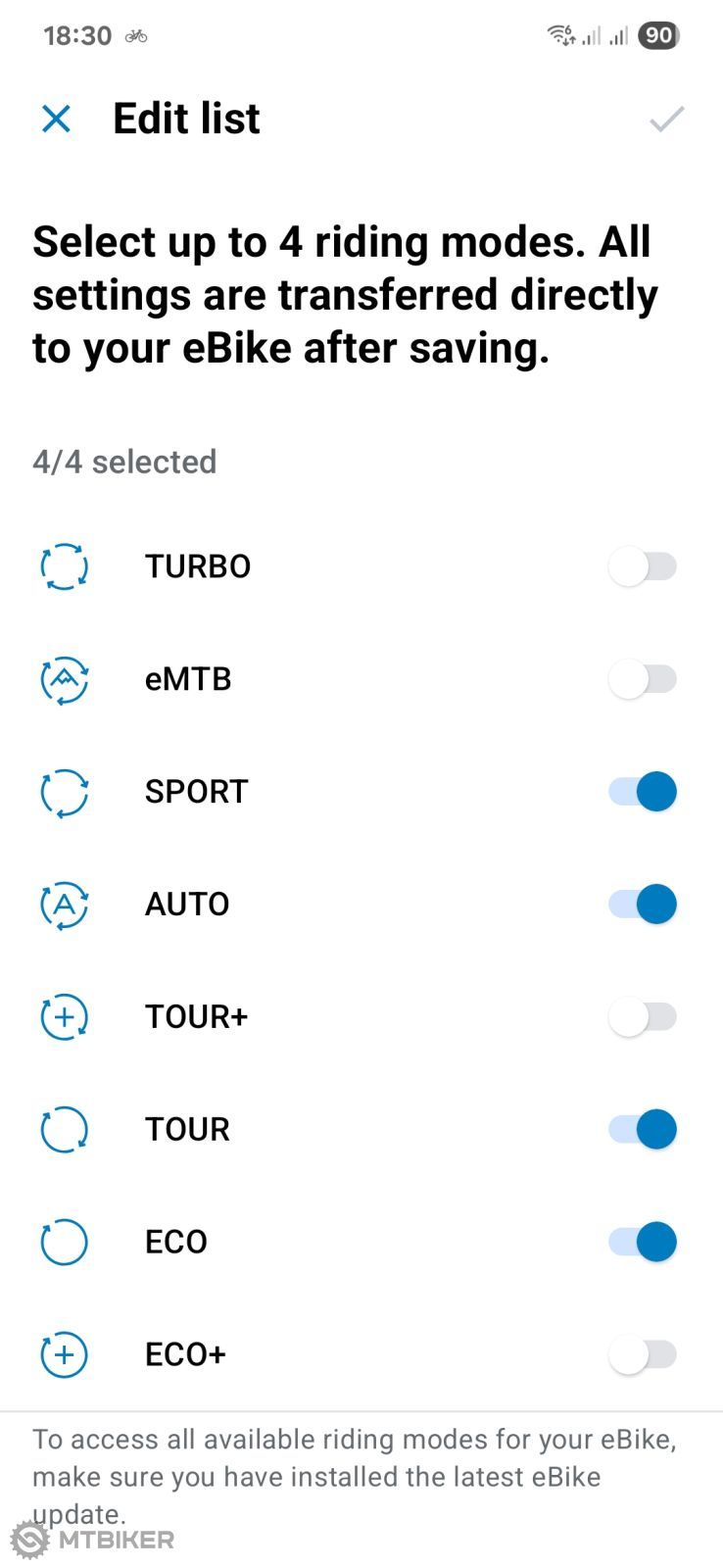Enable the TURBO mode toggle
This screenshot has width=723, height=1568.
(x=643, y=566)
